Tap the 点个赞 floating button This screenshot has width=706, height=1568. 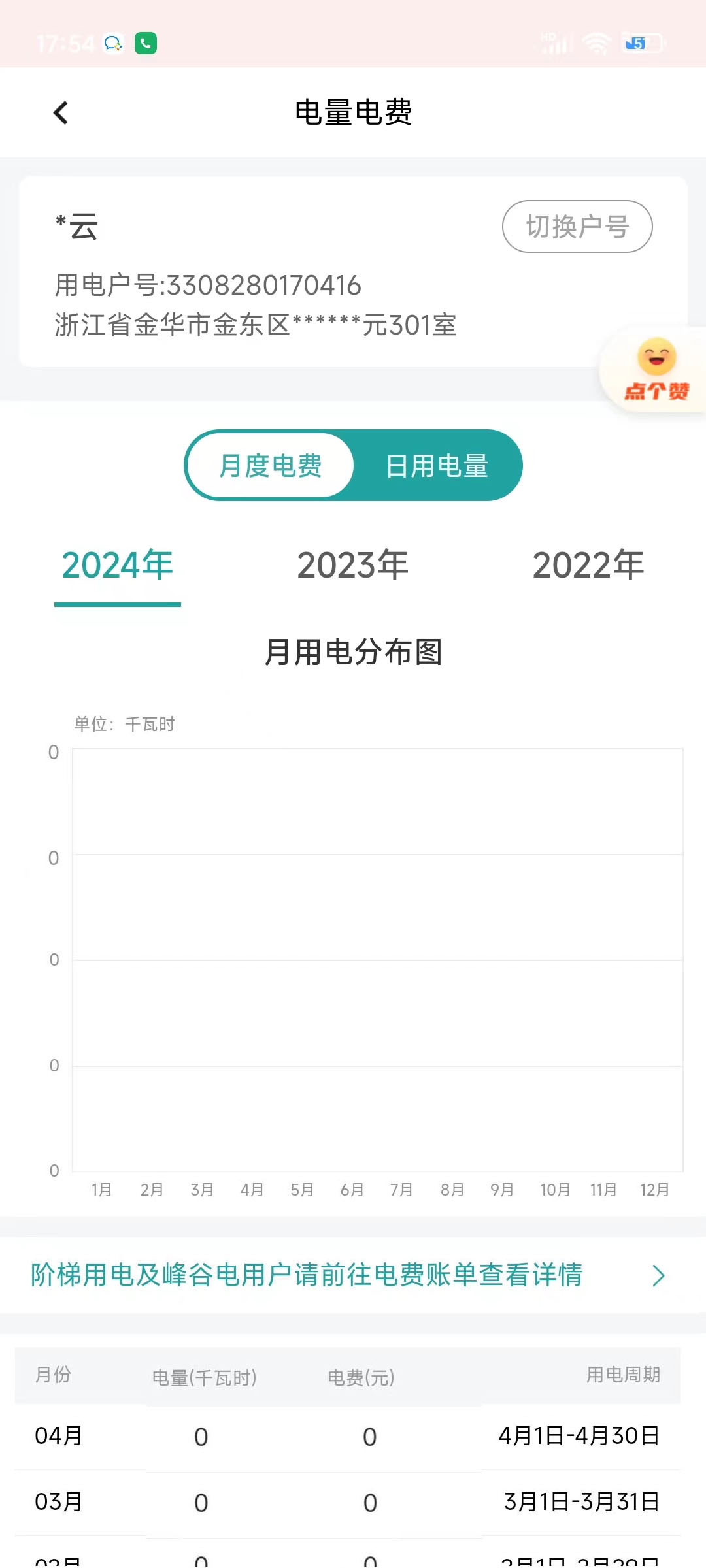(x=656, y=370)
